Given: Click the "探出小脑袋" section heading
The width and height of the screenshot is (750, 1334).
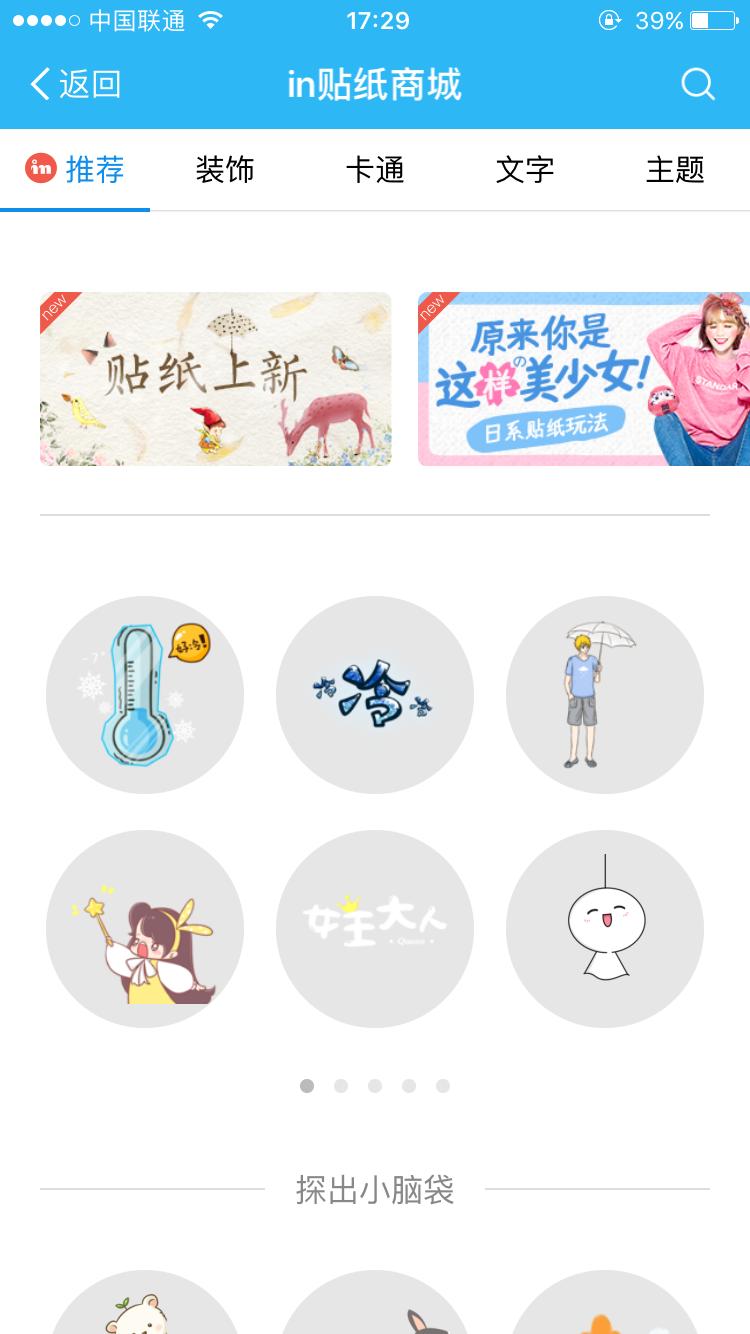Looking at the screenshot, I should (374, 1190).
